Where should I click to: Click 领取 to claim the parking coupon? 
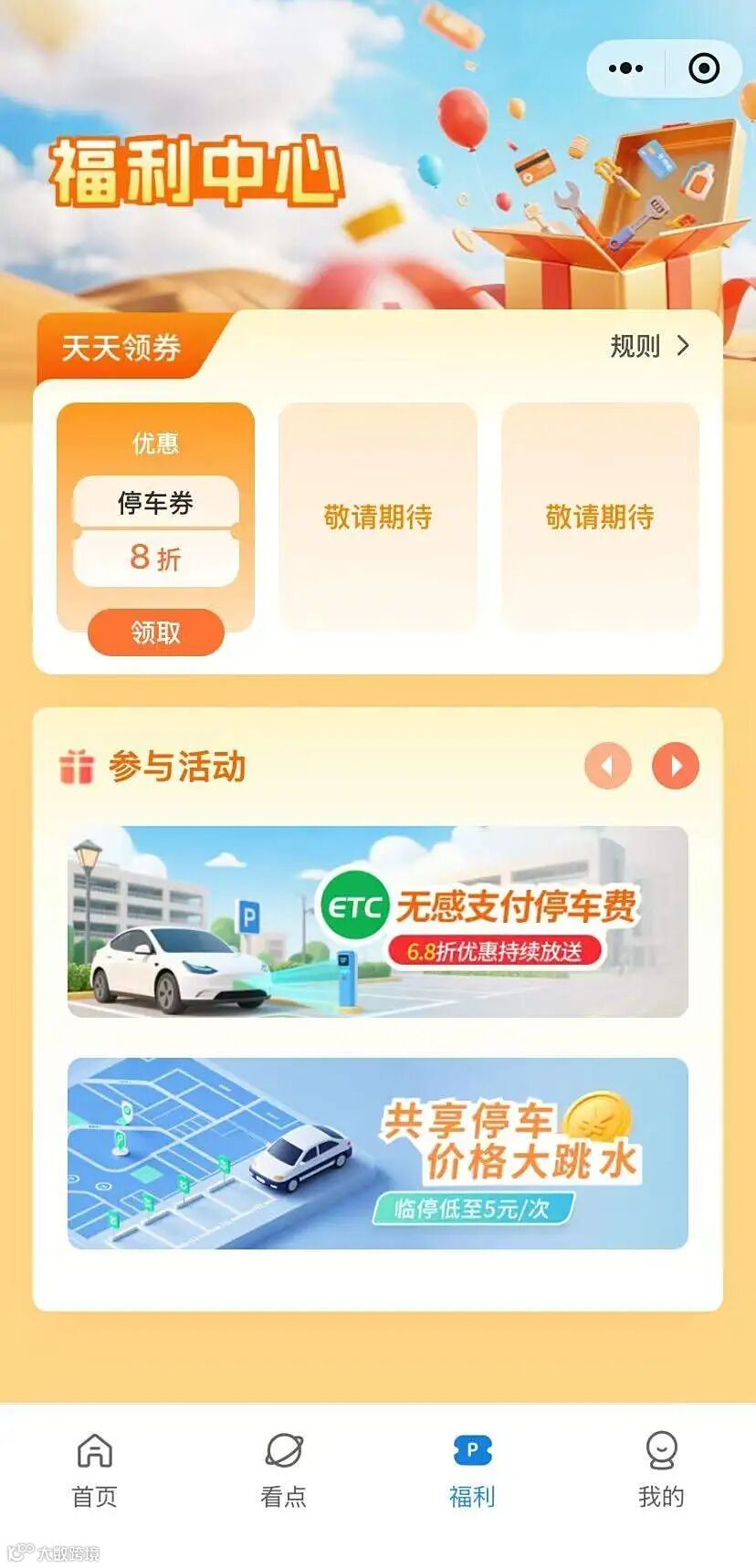pos(155,631)
